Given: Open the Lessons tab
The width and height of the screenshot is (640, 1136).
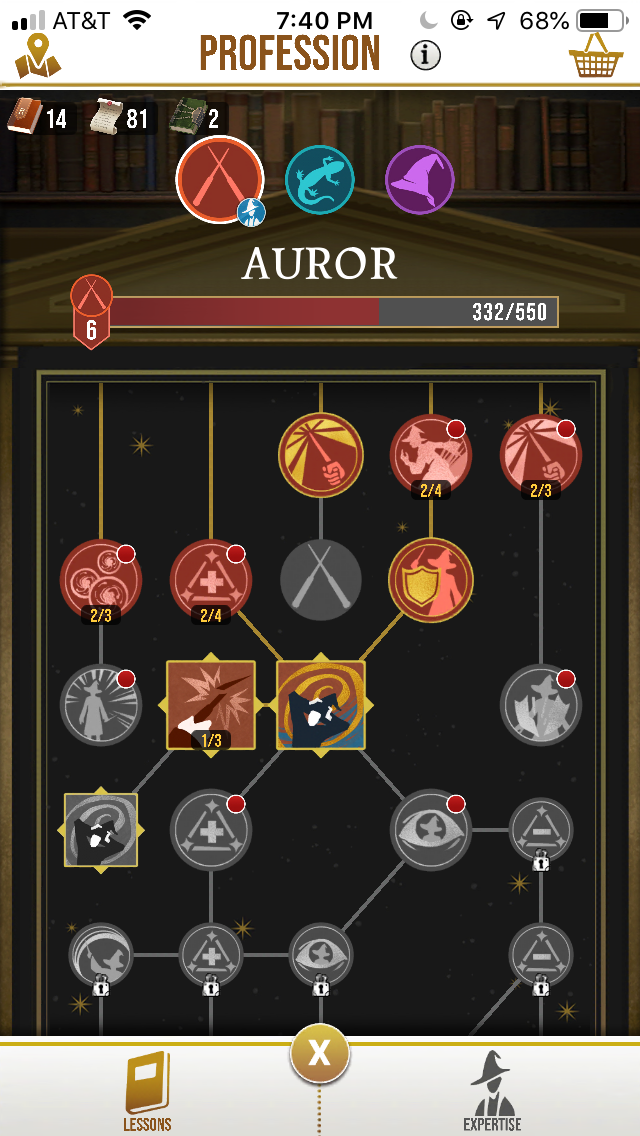Looking at the screenshot, I should click(x=147, y=1092).
